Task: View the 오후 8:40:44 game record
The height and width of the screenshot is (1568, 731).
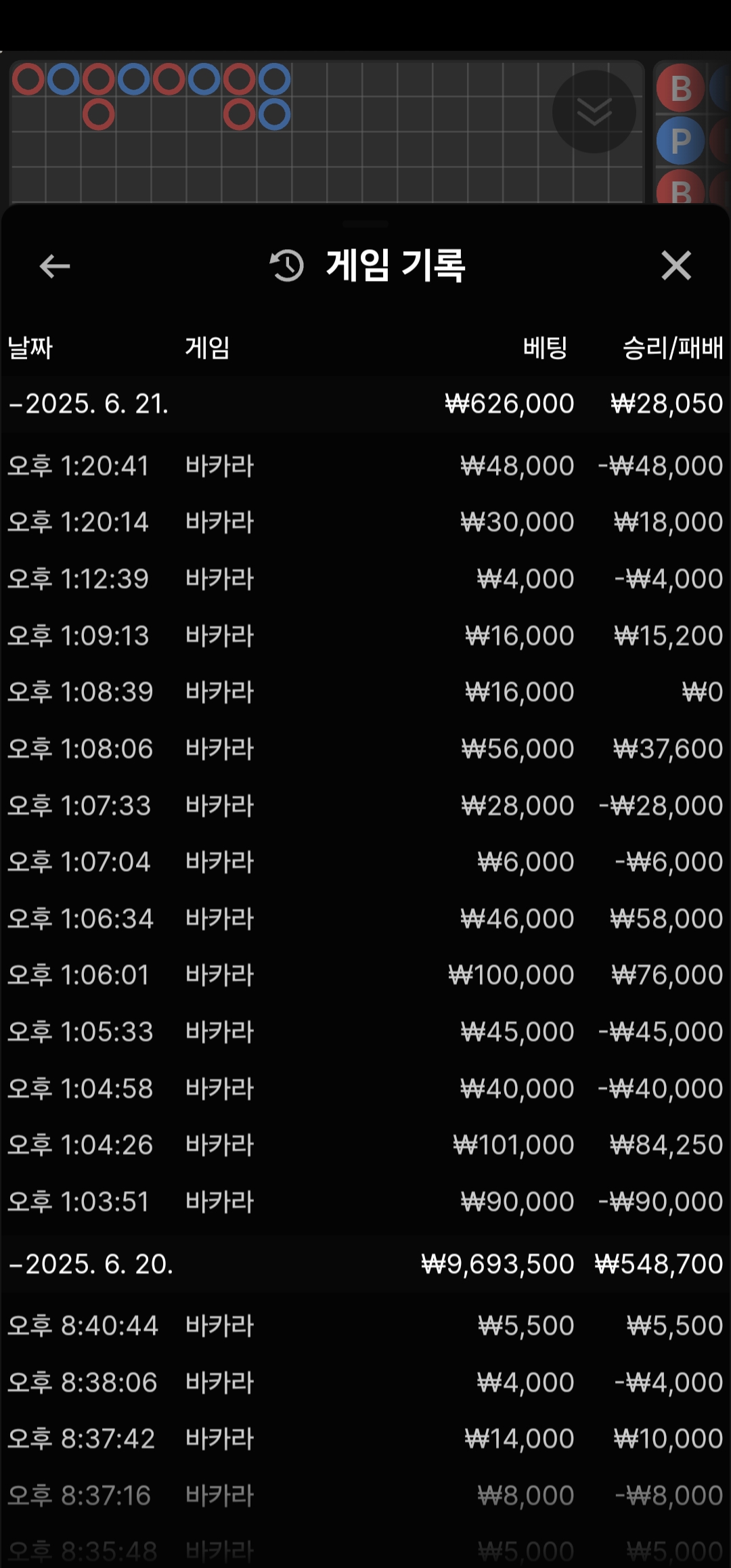Action: click(365, 1326)
